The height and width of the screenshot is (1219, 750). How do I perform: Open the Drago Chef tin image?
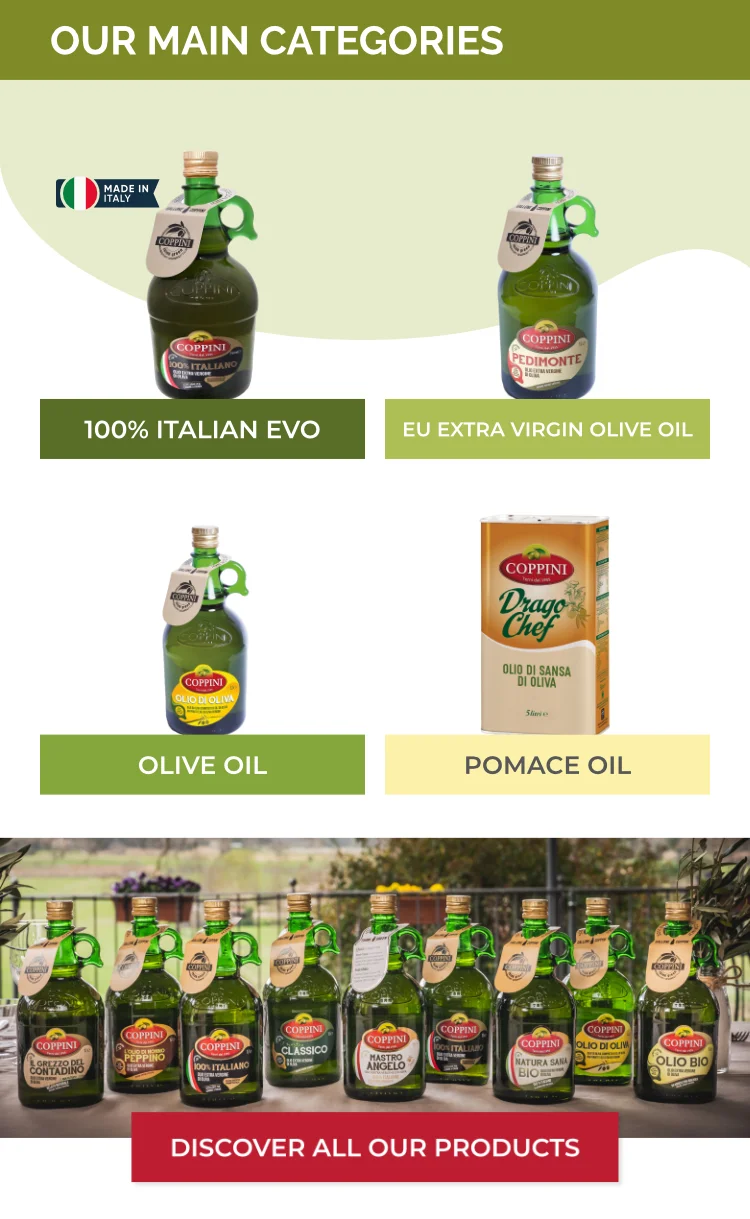[x=545, y=625]
